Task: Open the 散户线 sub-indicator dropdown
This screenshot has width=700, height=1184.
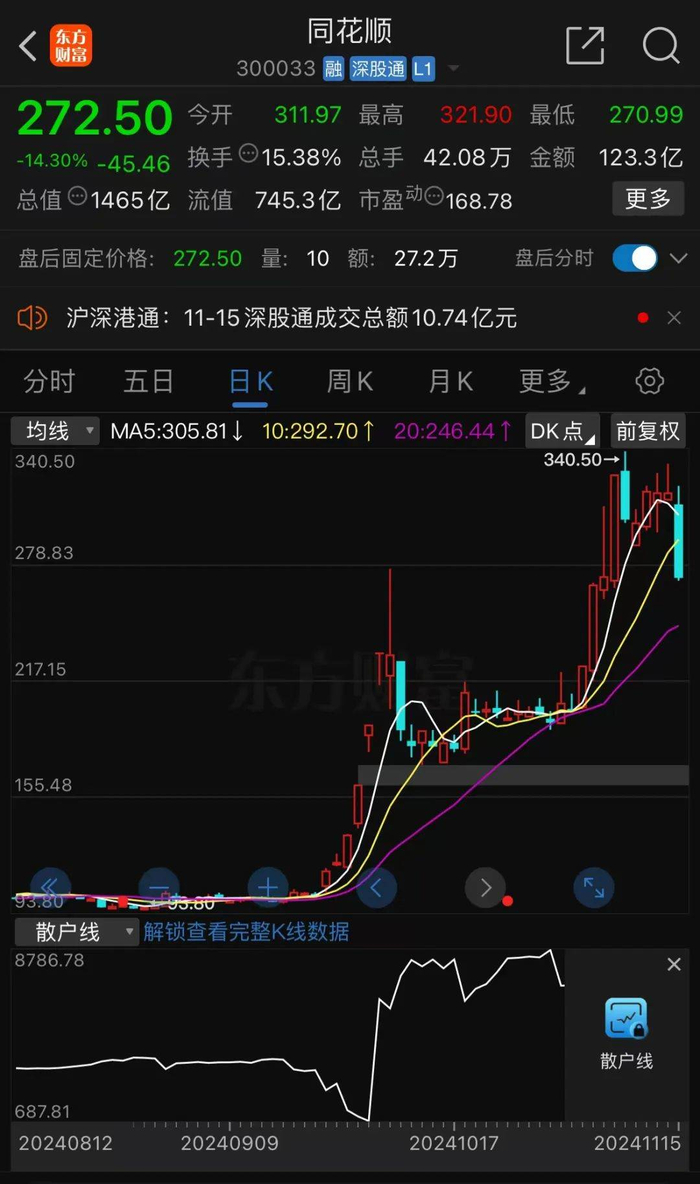Action: (x=76, y=932)
